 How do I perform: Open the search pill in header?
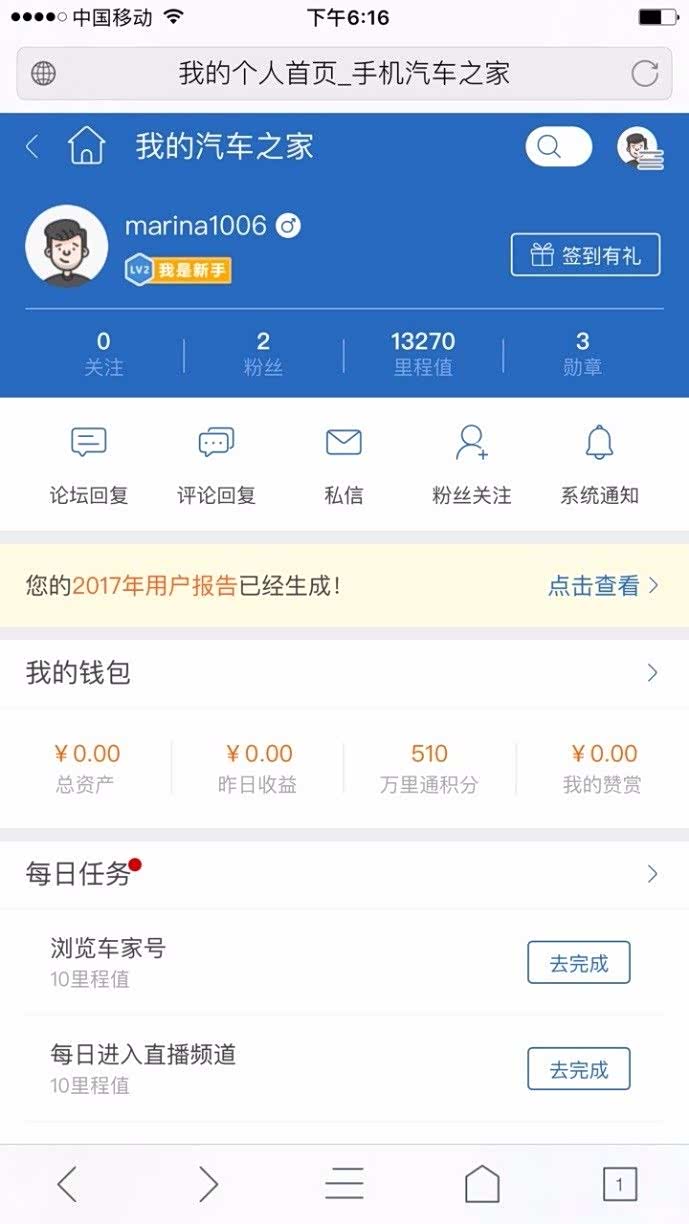[558, 148]
